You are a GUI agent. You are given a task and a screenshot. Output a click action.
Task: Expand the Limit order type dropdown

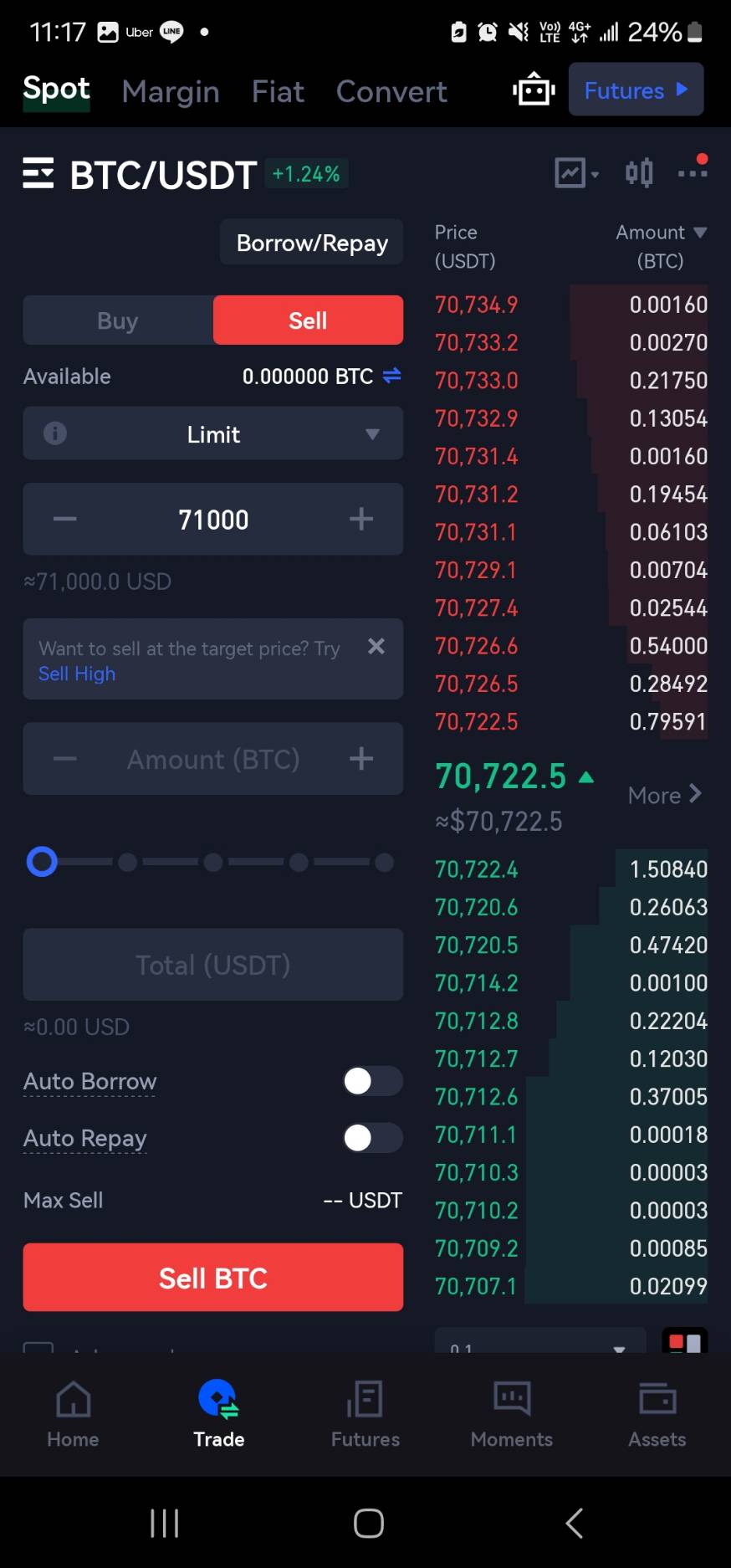tap(213, 434)
